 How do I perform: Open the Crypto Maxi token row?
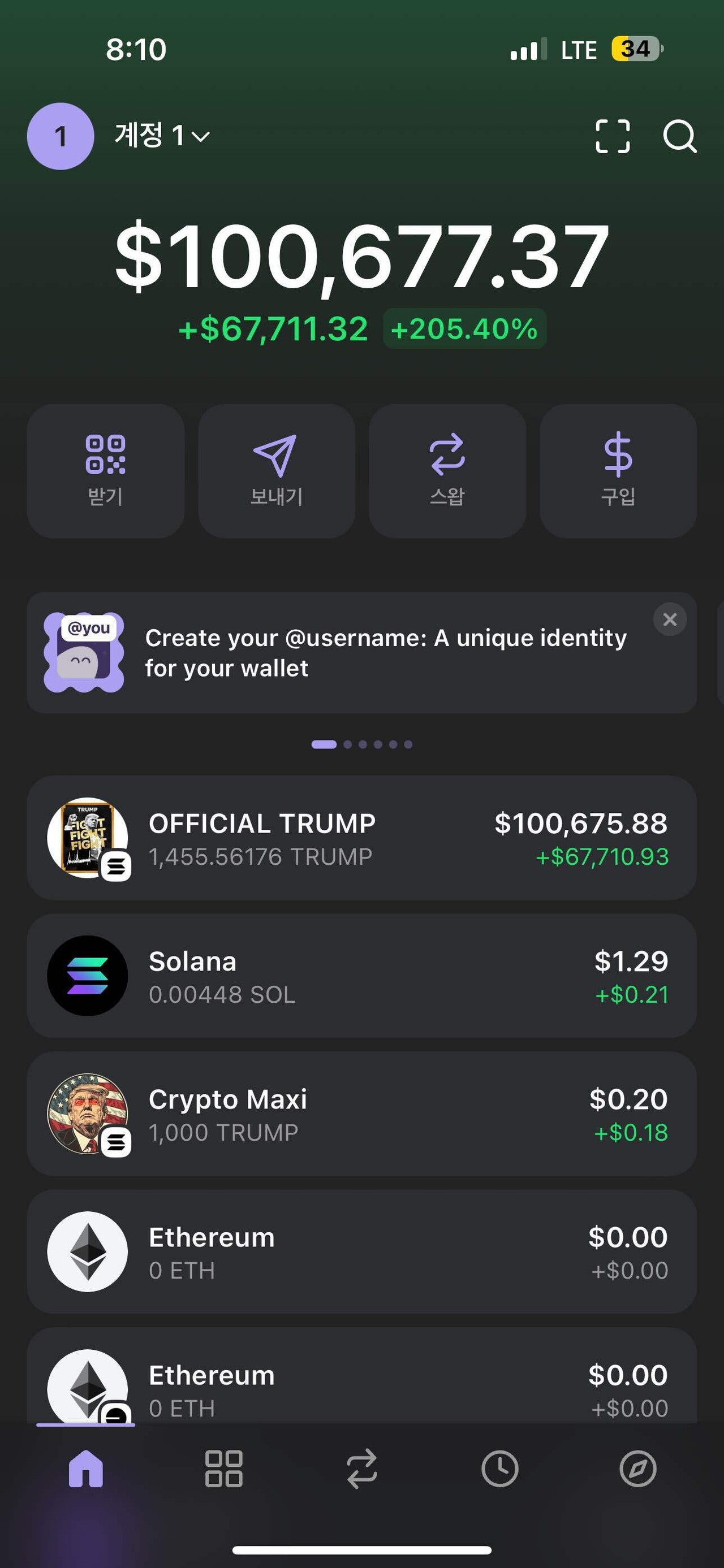click(x=361, y=1114)
